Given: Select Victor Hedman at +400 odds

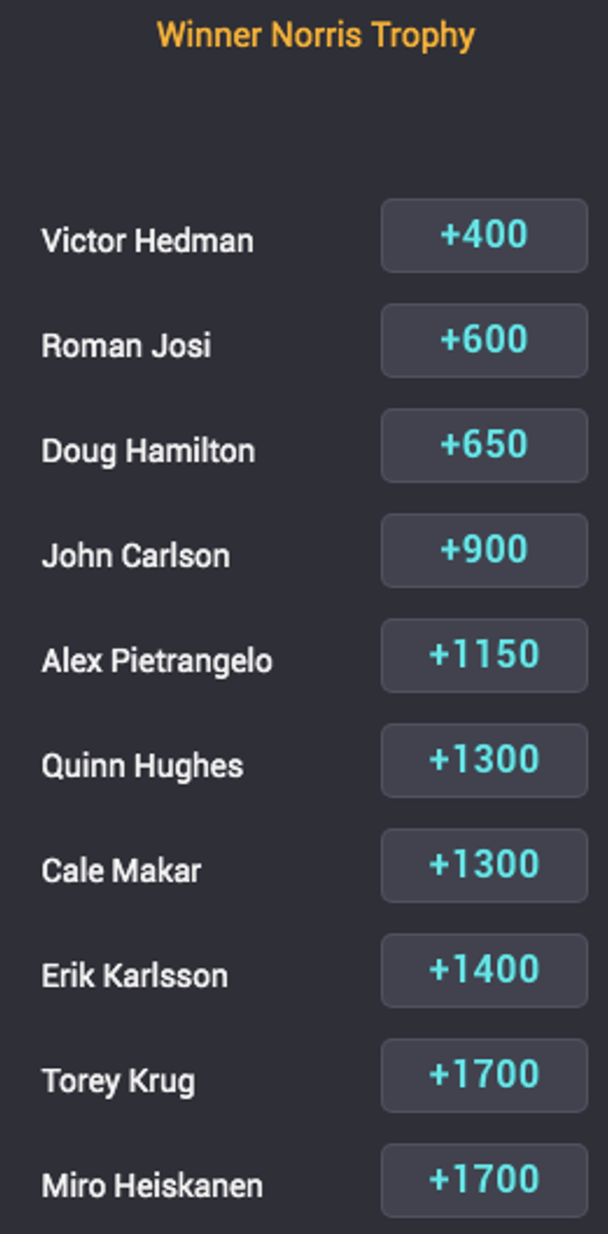Looking at the screenshot, I should click(x=484, y=235).
